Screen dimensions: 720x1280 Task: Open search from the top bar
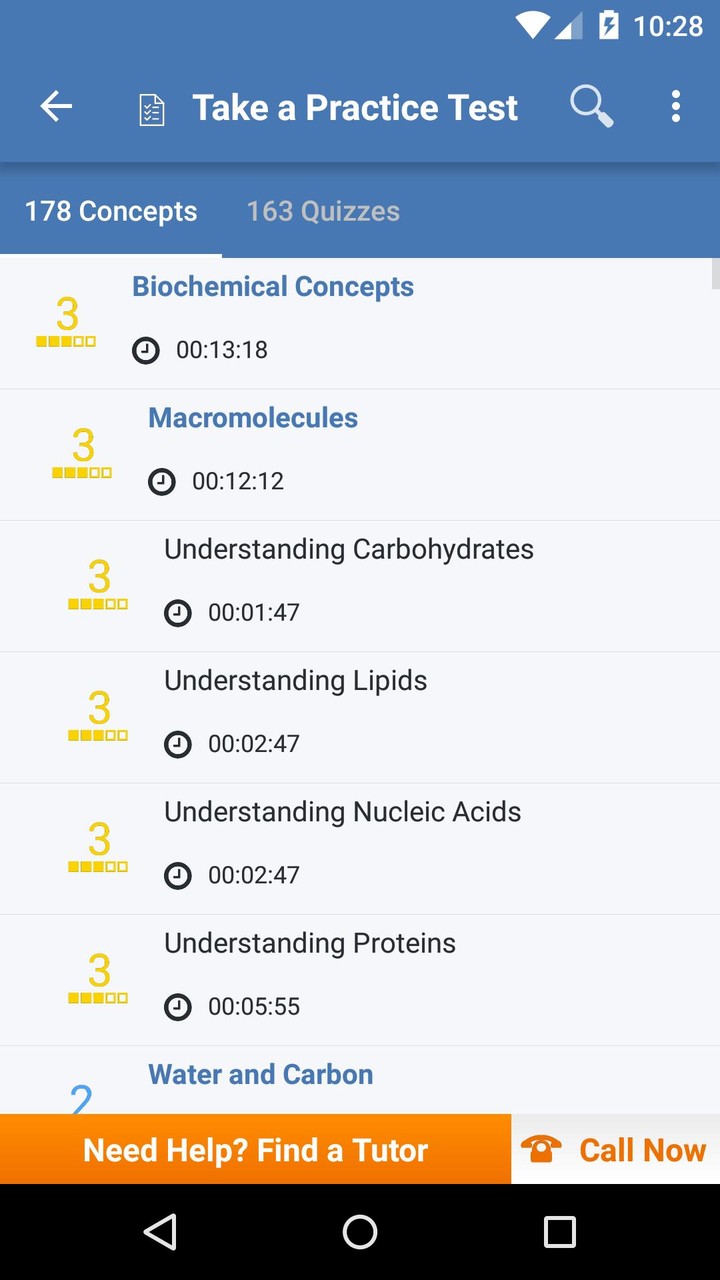coord(590,105)
